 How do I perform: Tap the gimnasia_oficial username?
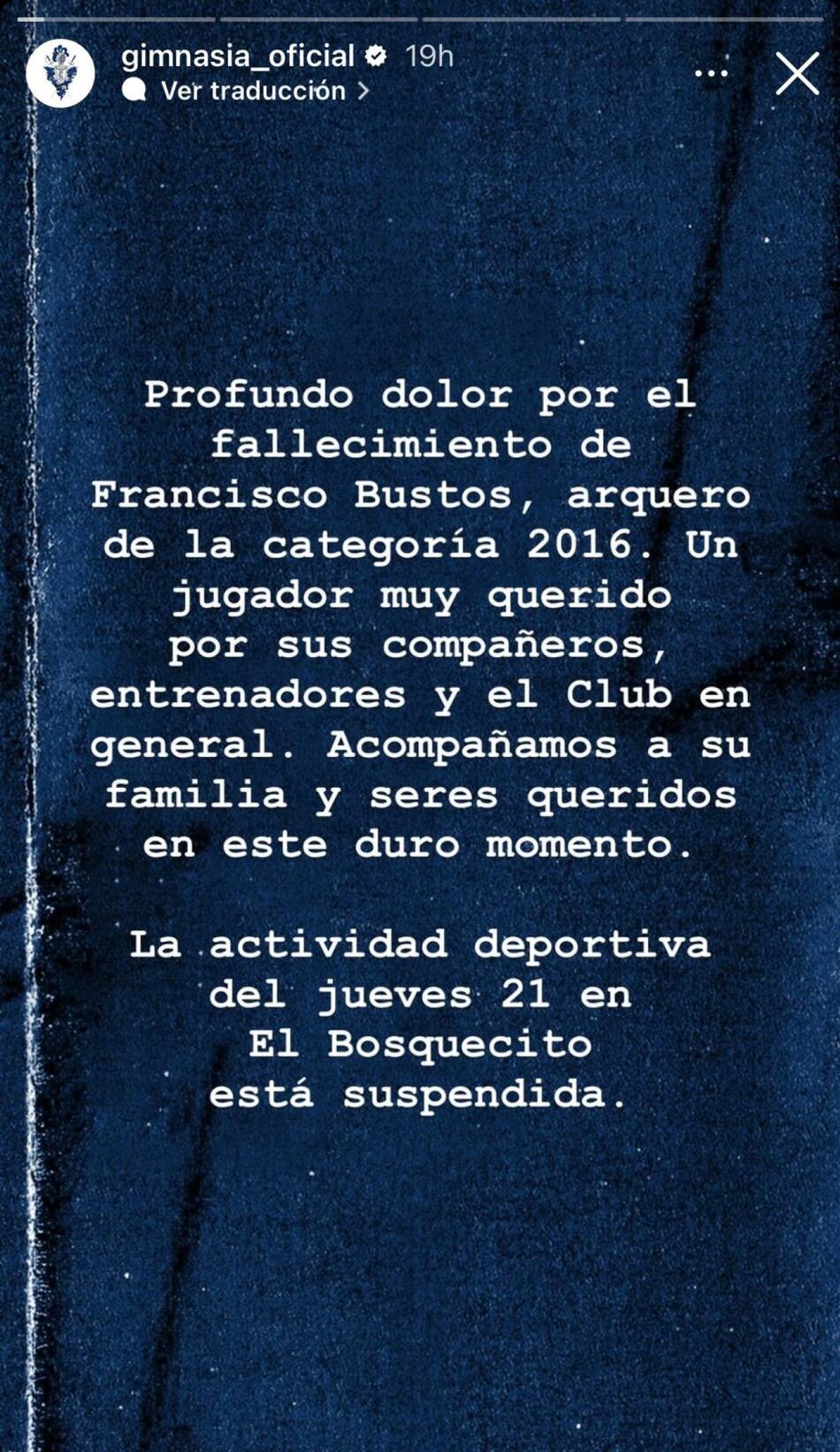point(237,56)
